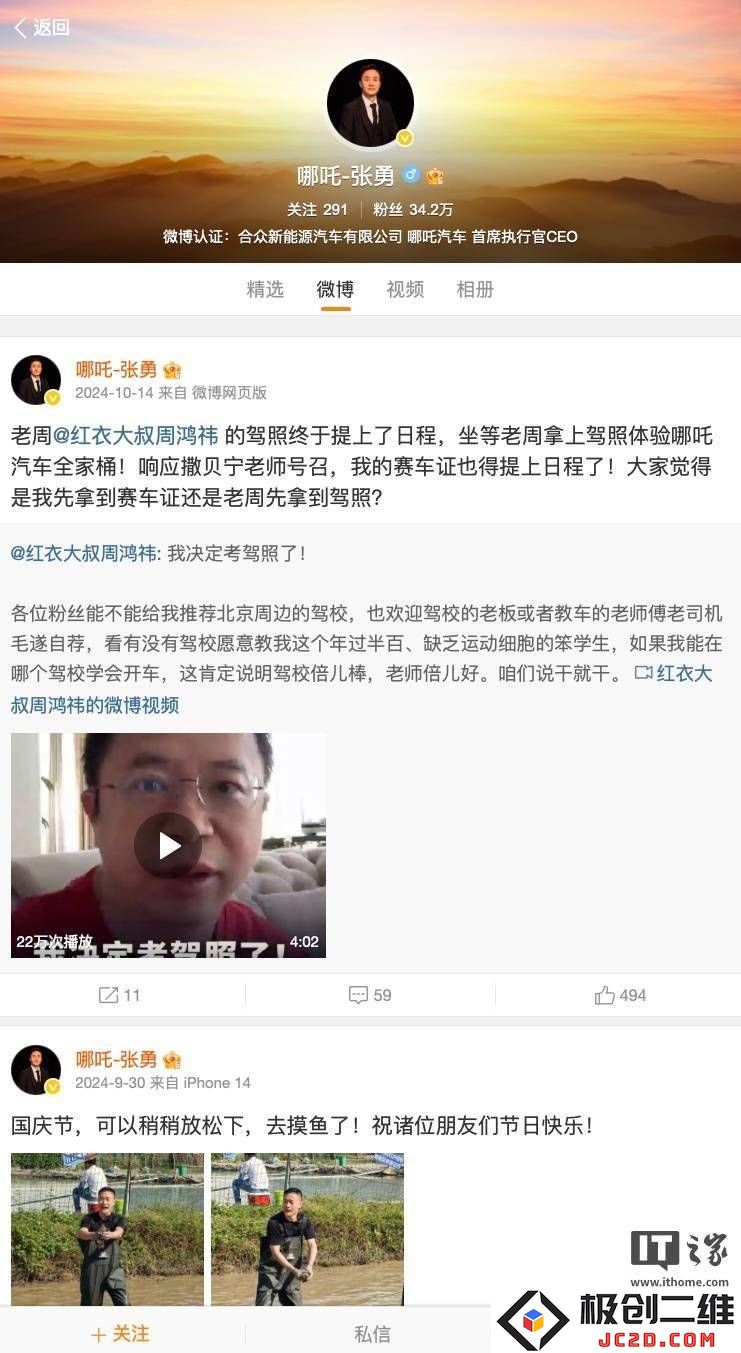Open author name on 2024-9-30 post
741x1353 pixels.
click(117, 1059)
